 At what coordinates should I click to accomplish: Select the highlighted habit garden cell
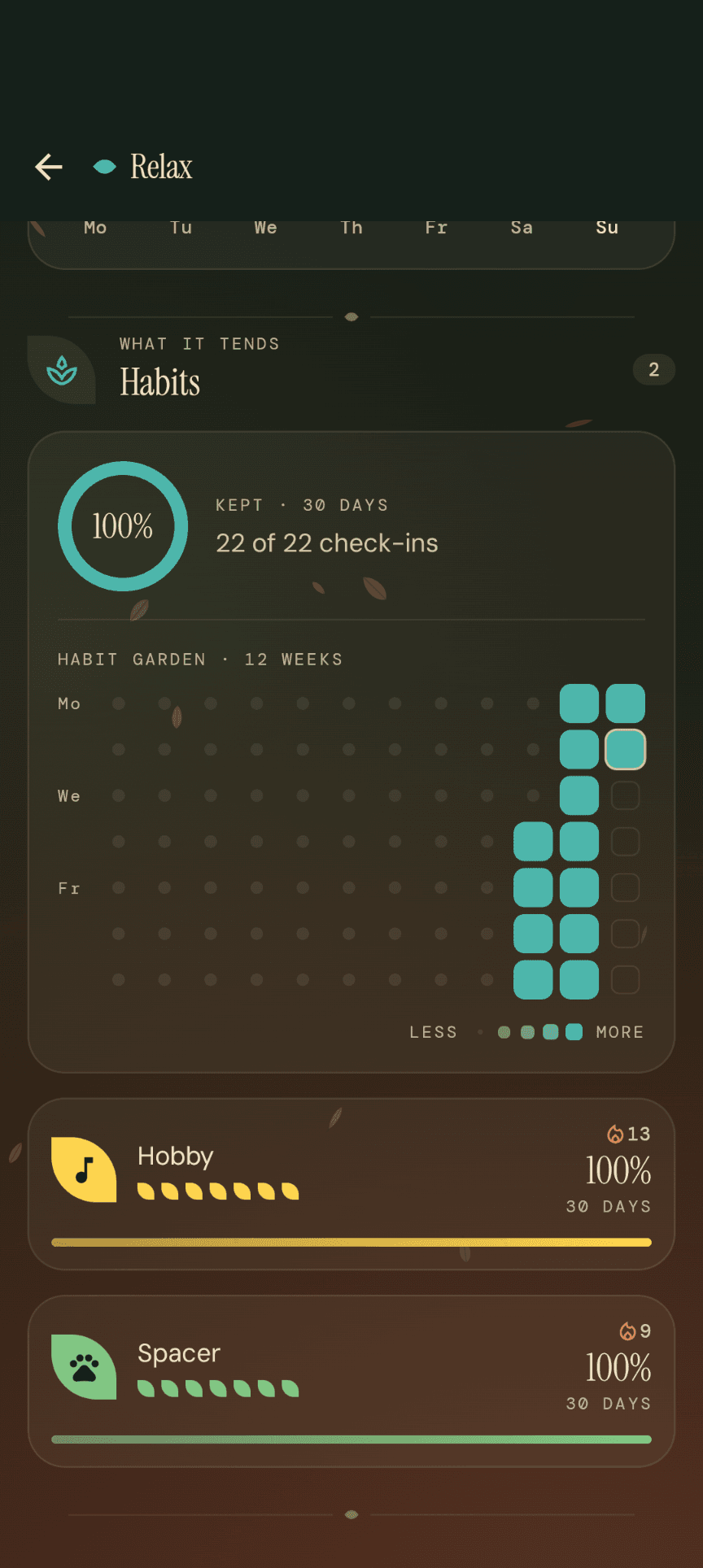coord(625,749)
